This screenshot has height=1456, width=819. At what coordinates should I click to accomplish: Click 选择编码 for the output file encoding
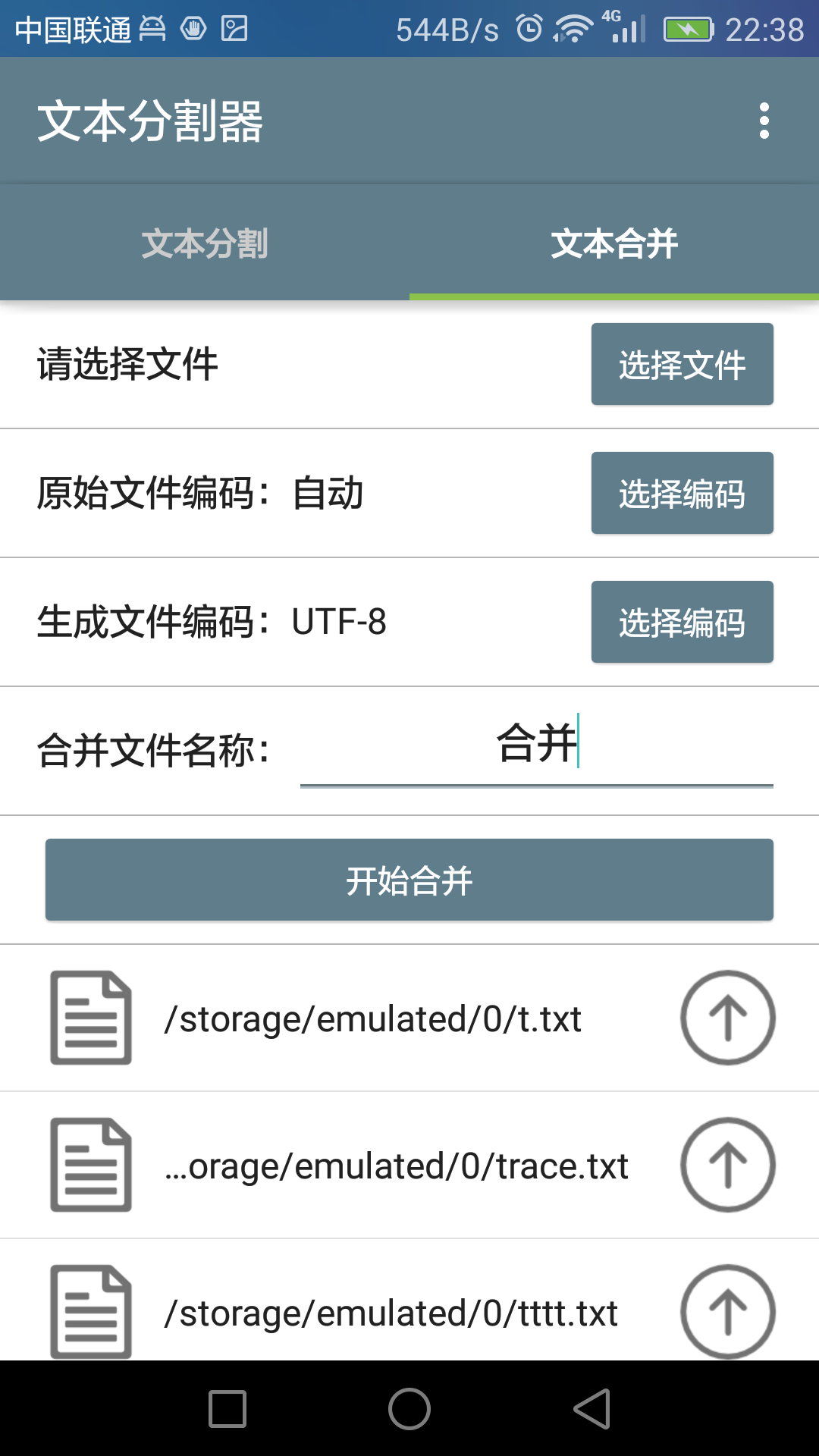pos(682,622)
